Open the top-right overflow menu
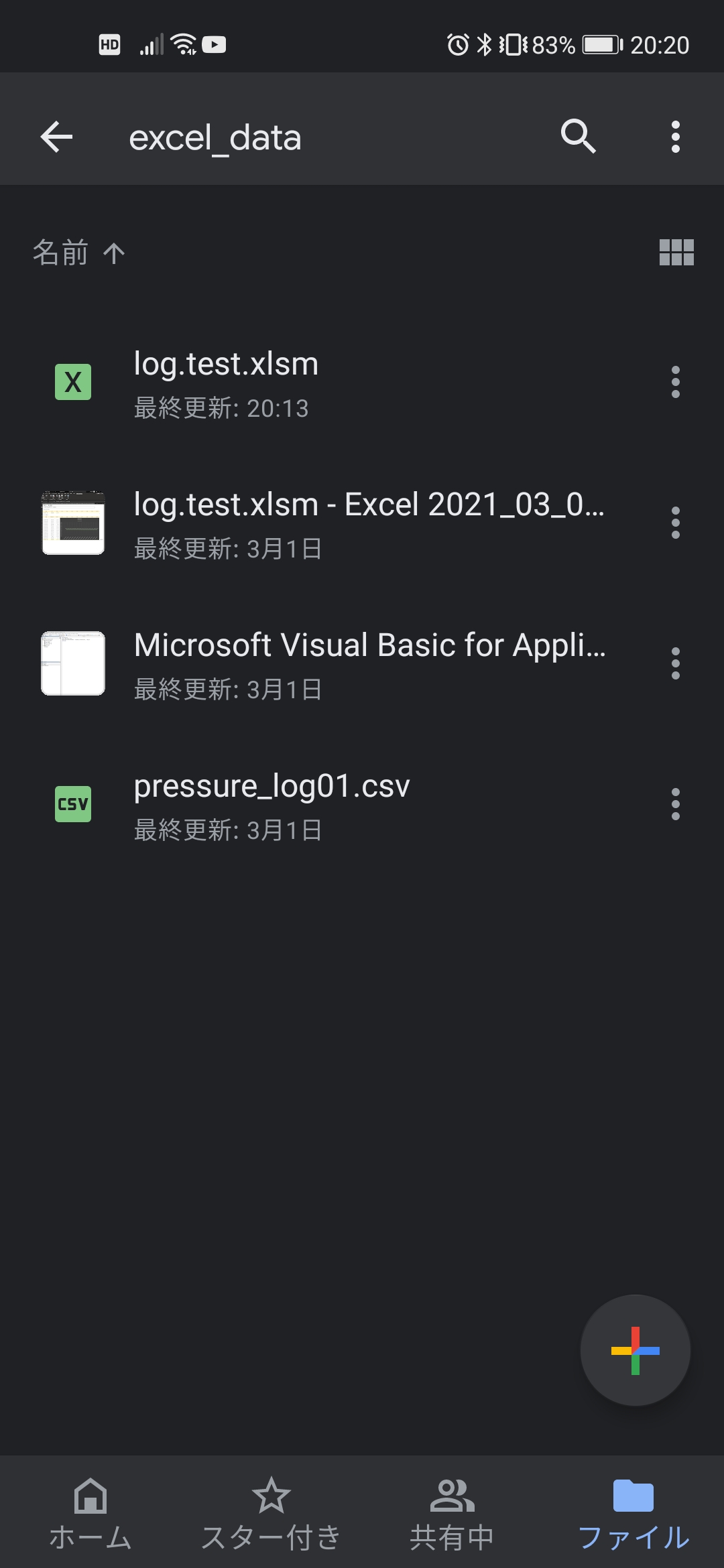 [x=675, y=136]
